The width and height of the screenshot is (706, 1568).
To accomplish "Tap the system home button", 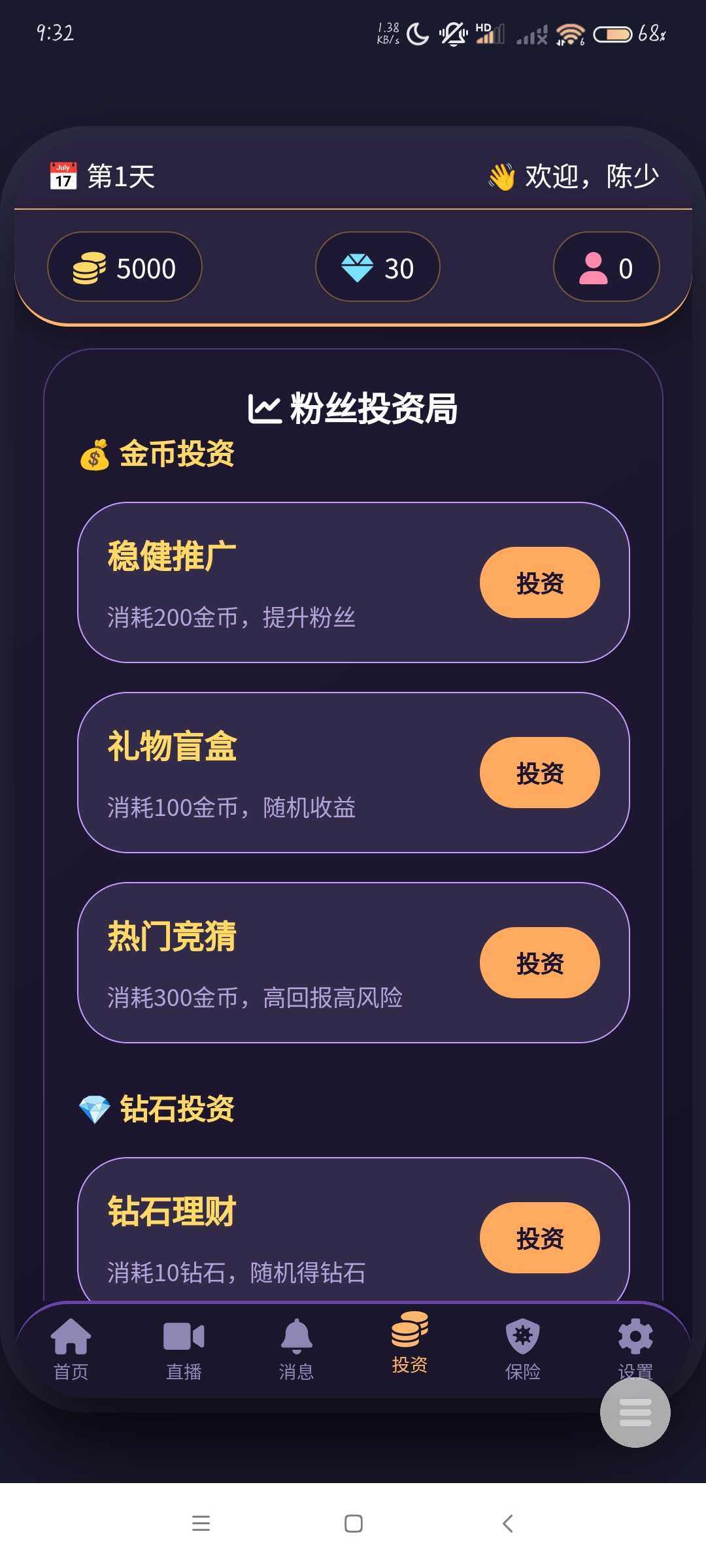I will tap(354, 1524).
